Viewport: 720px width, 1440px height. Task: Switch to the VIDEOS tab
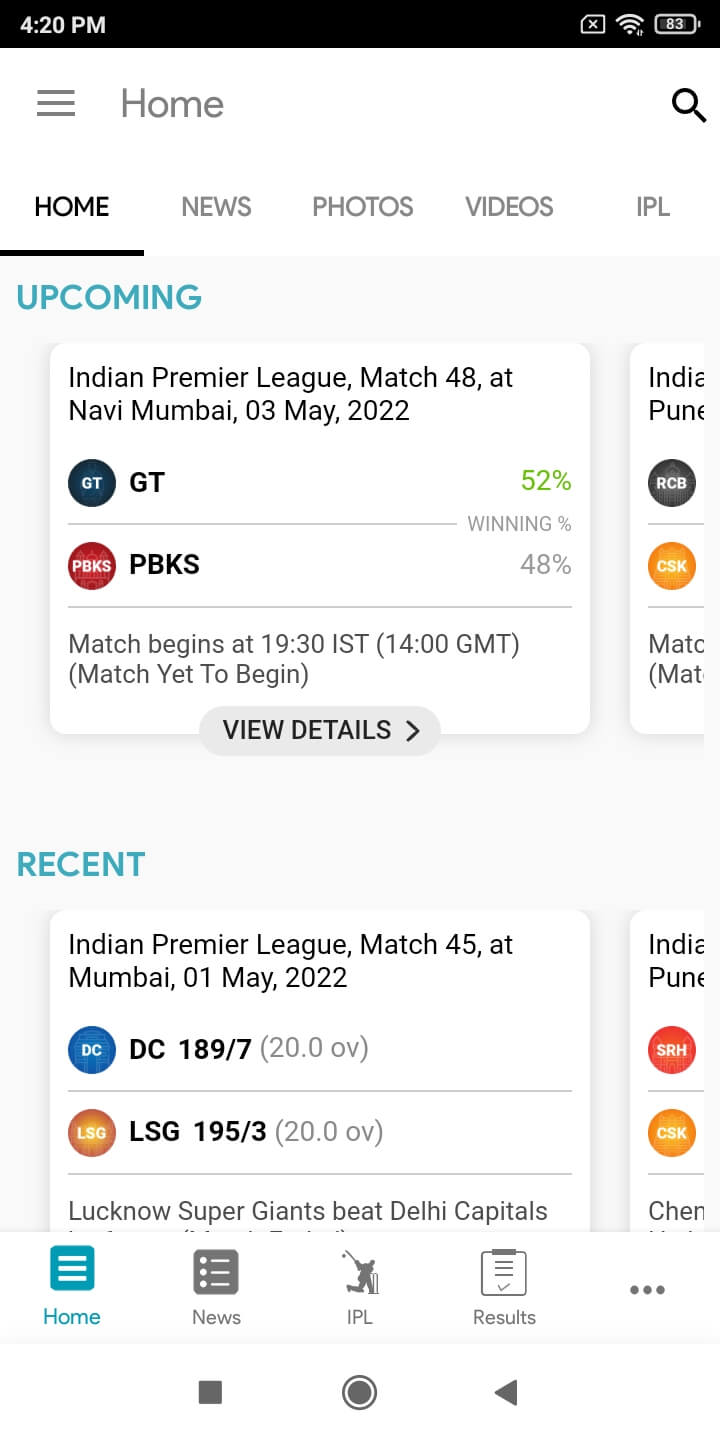[x=509, y=207]
